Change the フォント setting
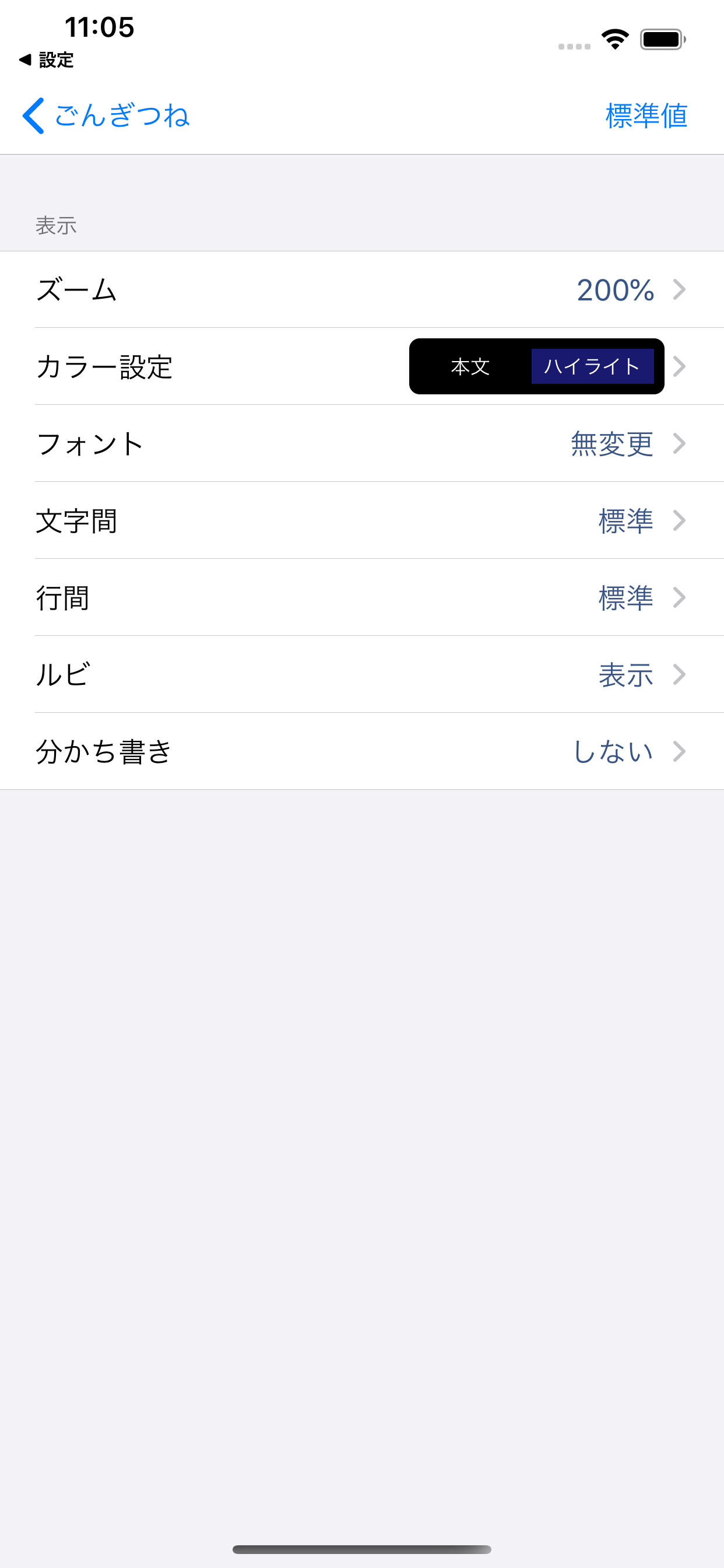This screenshot has height=1568, width=724. [362, 444]
